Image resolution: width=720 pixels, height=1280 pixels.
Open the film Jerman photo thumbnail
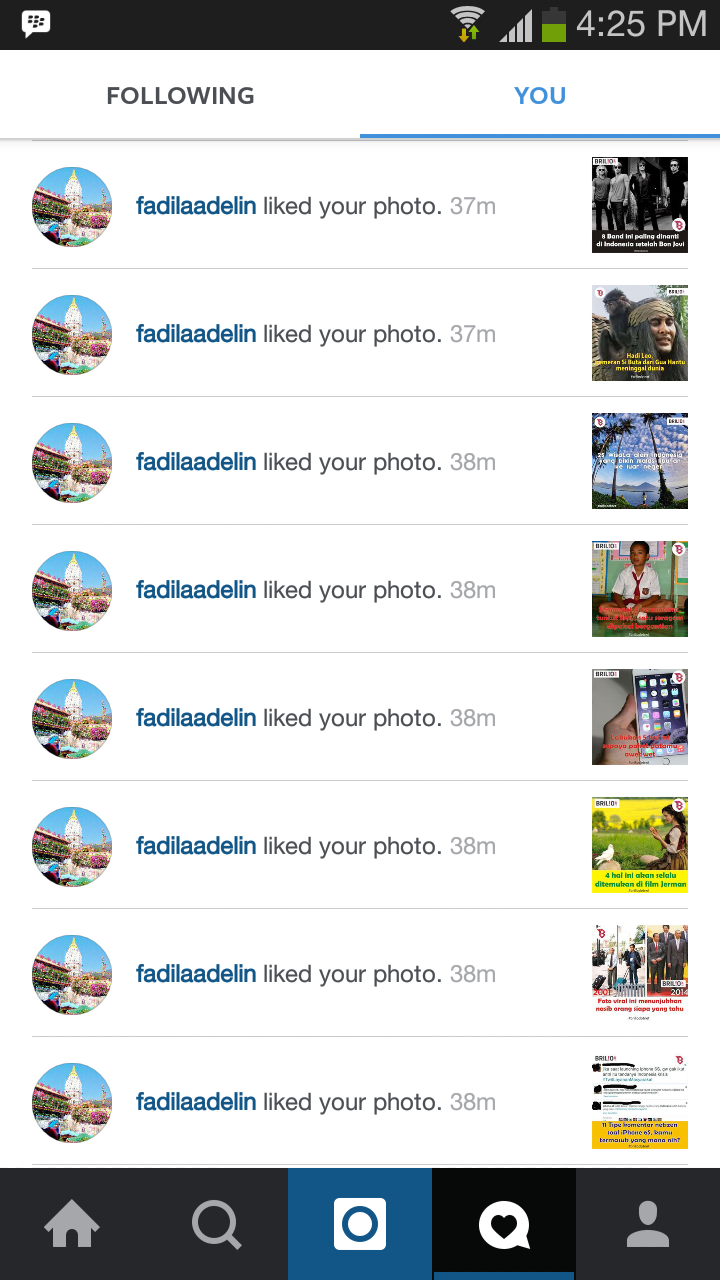640,845
